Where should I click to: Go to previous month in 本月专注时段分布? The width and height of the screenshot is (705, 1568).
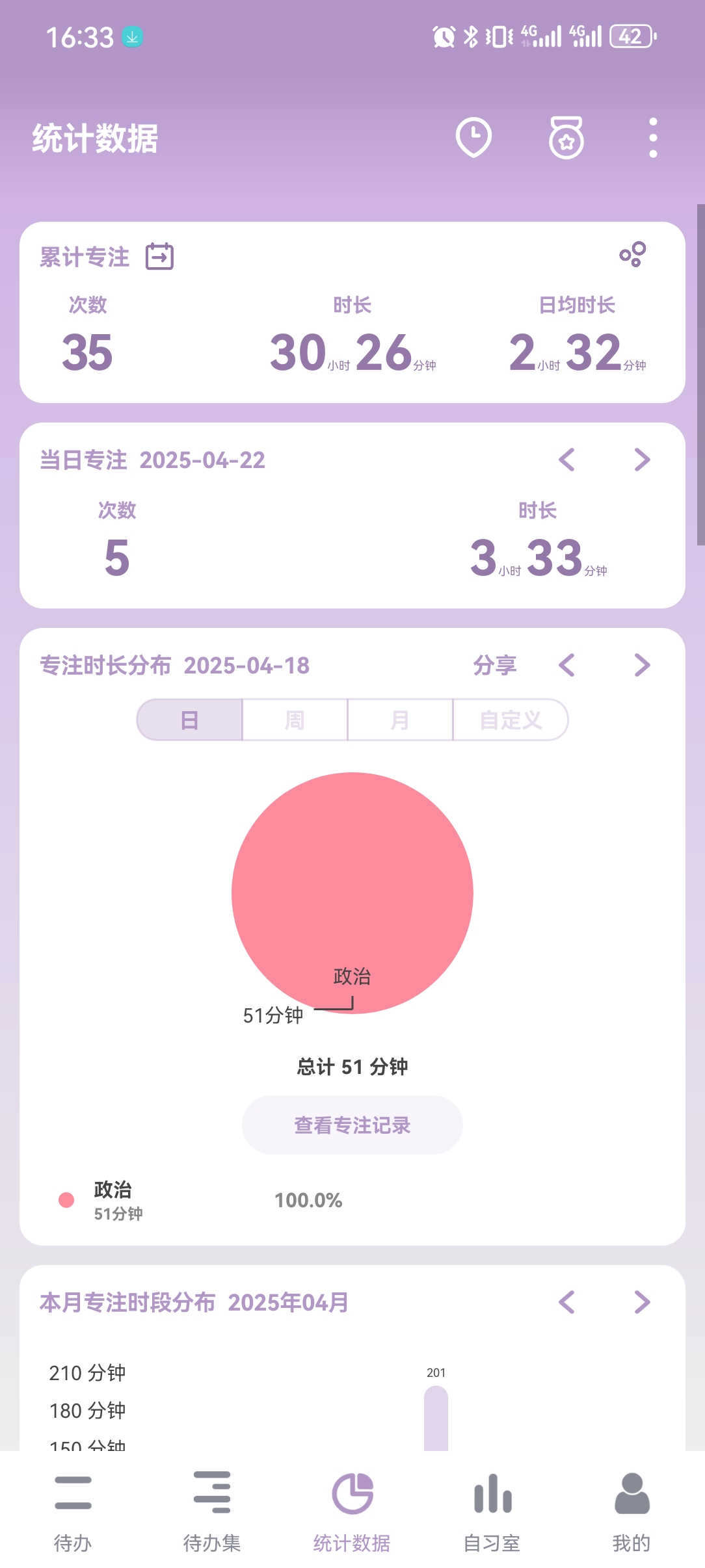[567, 1302]
